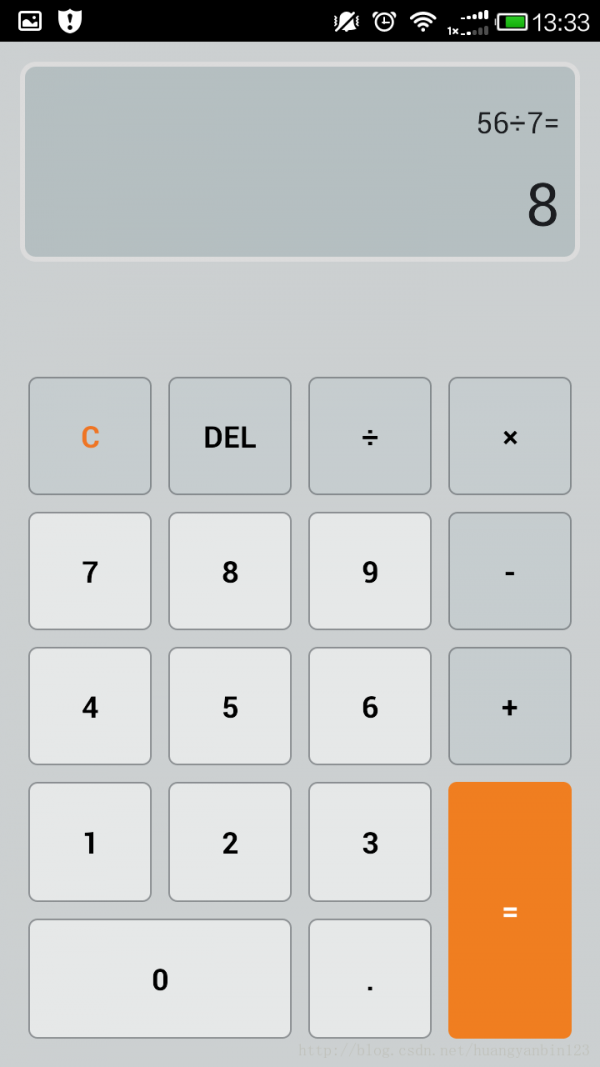Enter digit 7
600x1067 pixels.
pyautogui.click(x=90, y=571)
